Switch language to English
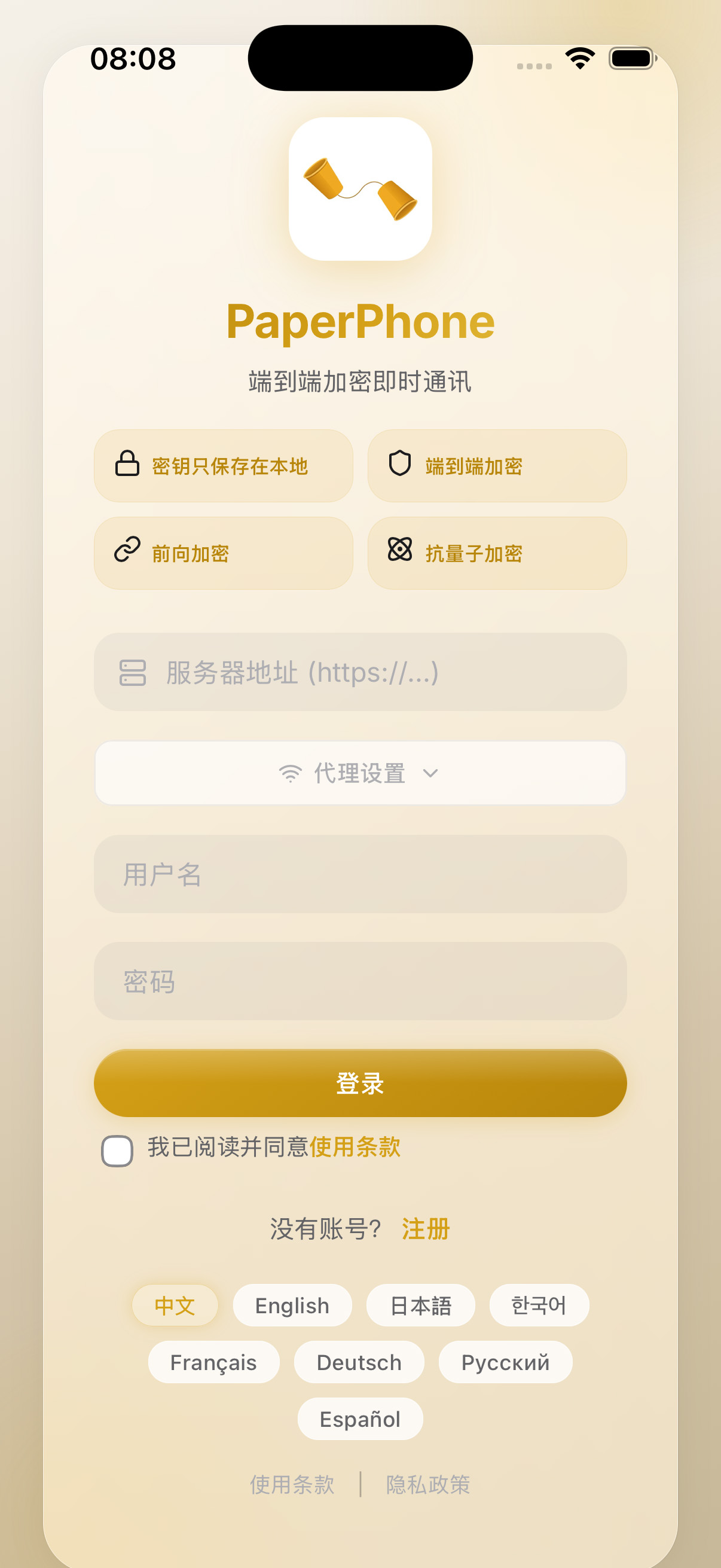The image size is (721, 1568). coord(292,1305)
